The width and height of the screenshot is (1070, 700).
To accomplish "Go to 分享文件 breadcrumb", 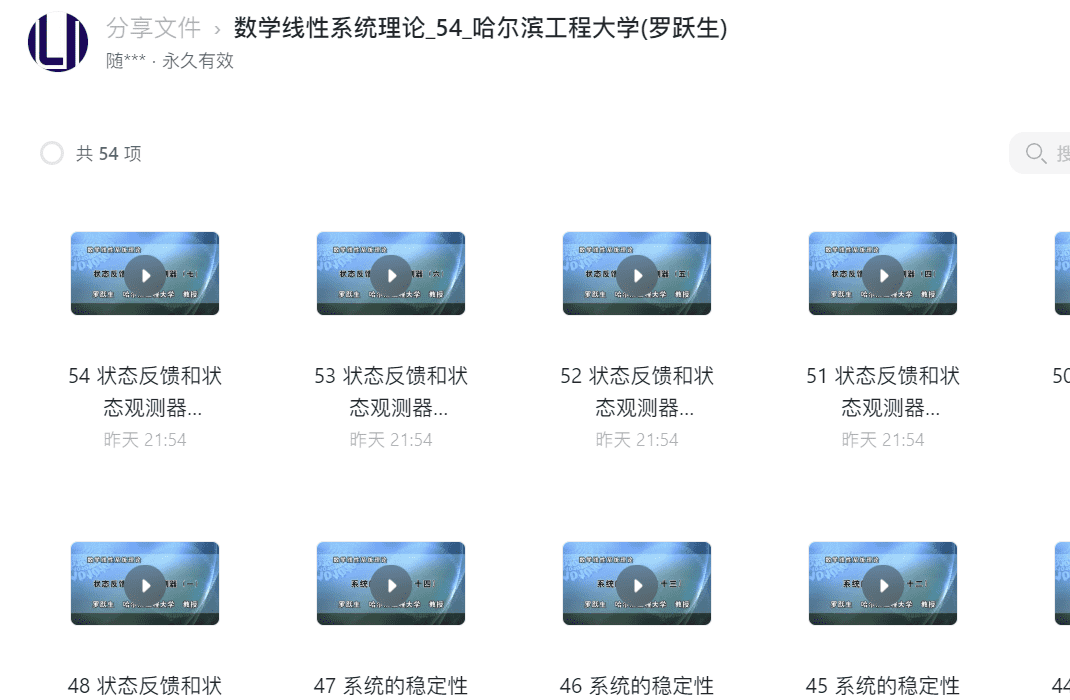I will 153,28.
